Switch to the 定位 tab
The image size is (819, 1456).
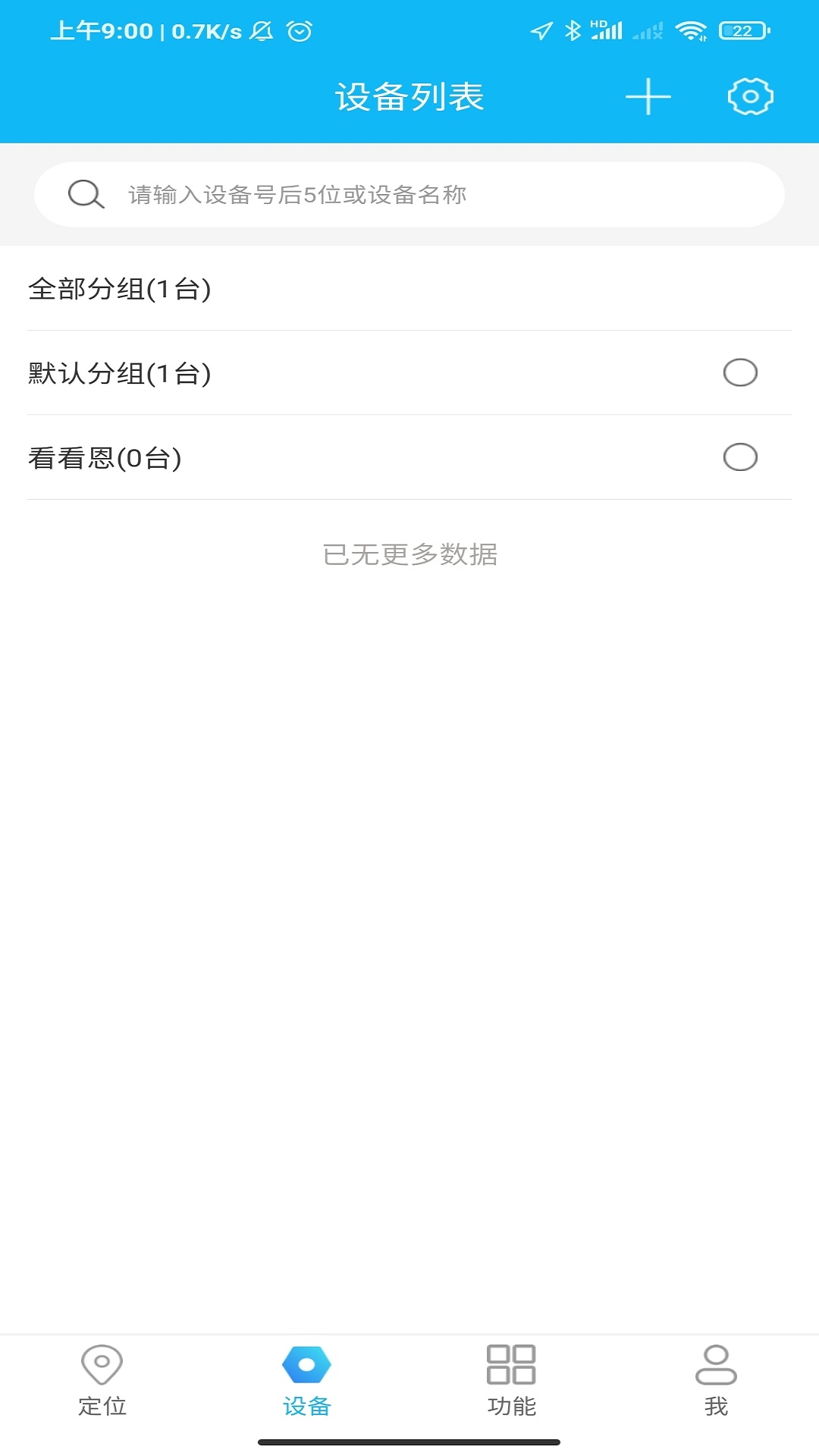102,1382
